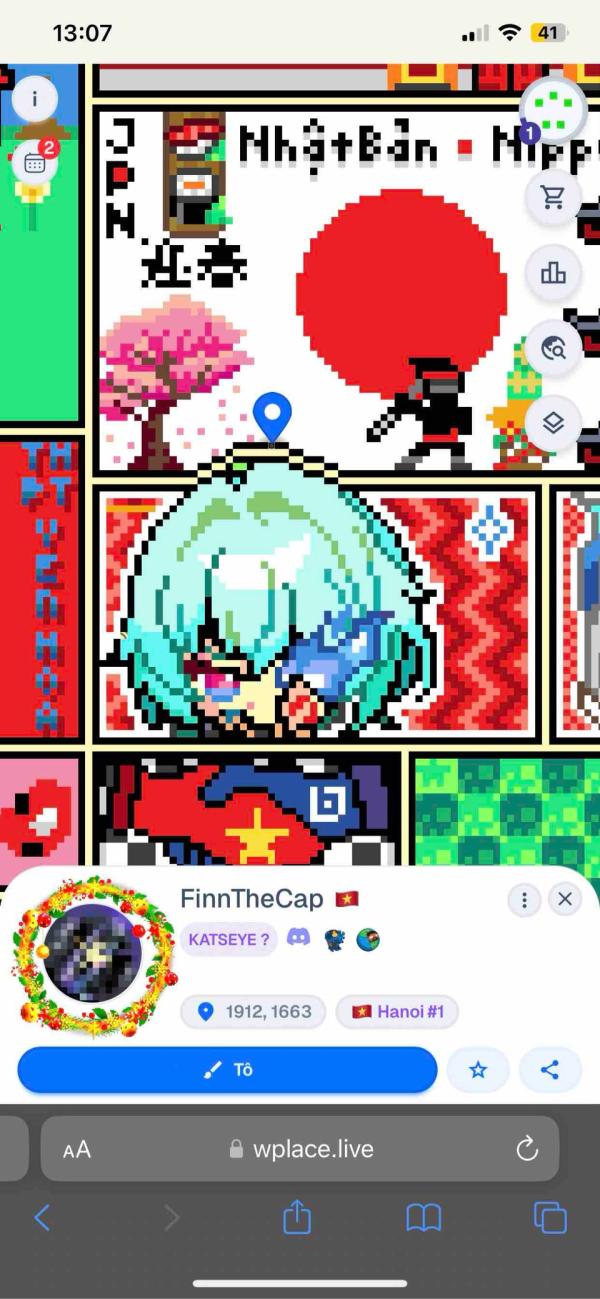Open Safari bookmarks

(x=423, y=1217)
